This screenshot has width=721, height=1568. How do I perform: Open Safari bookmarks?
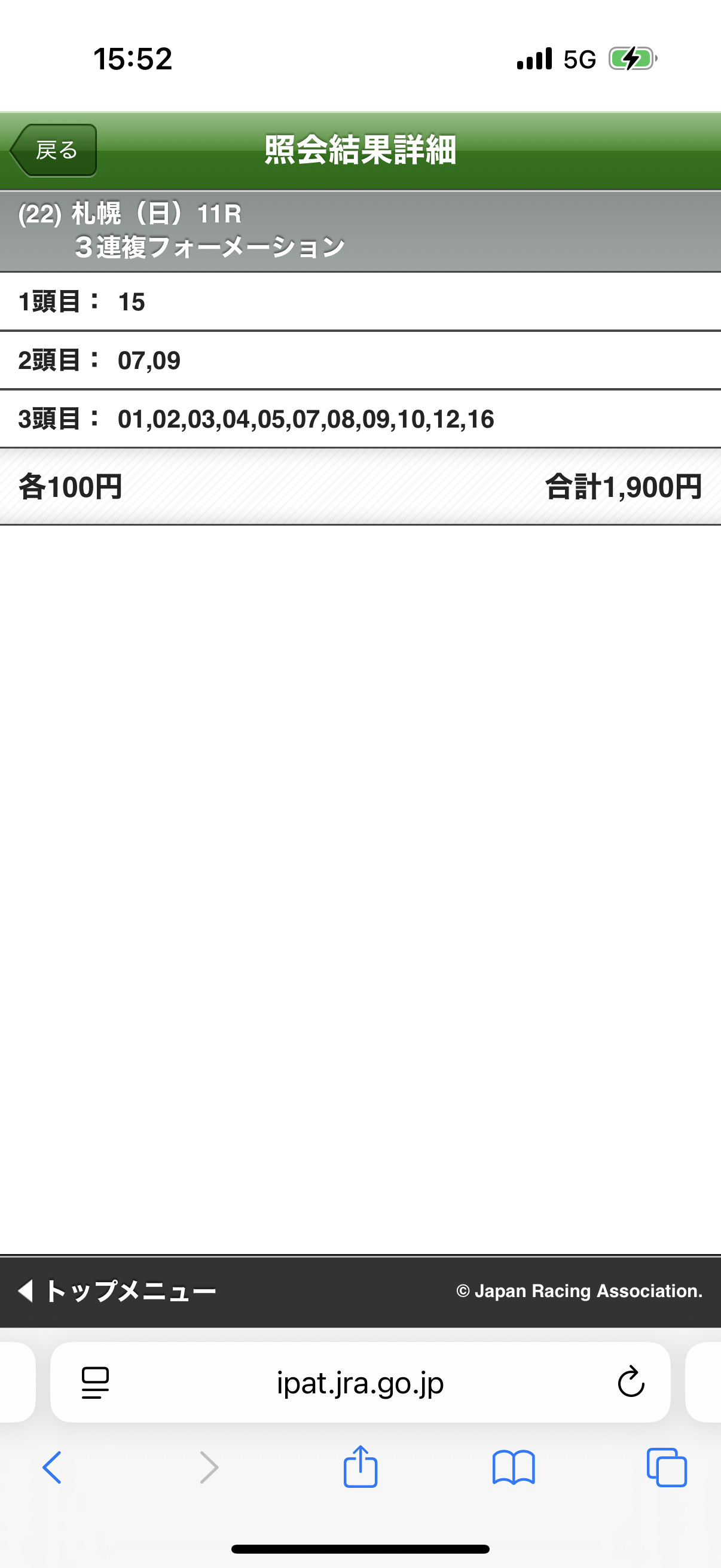(514, 1468)
